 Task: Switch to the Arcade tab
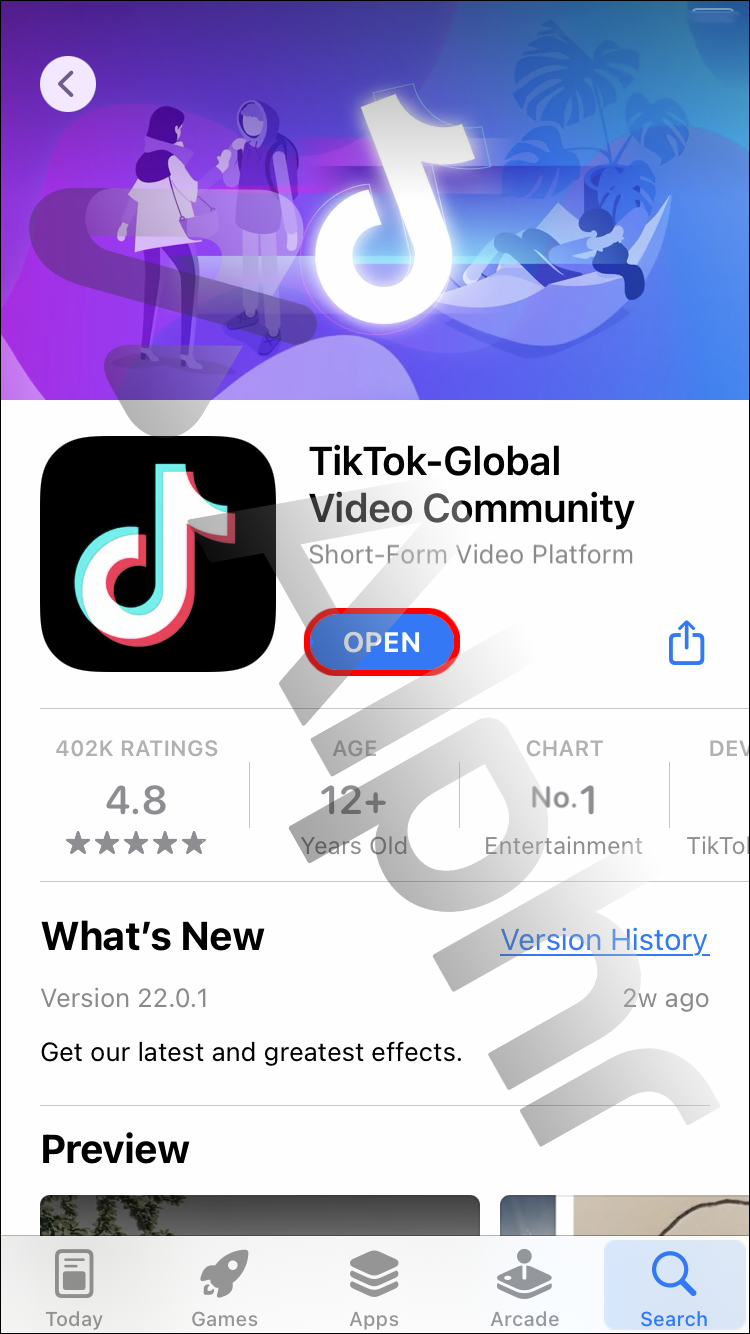(524, 1288)
